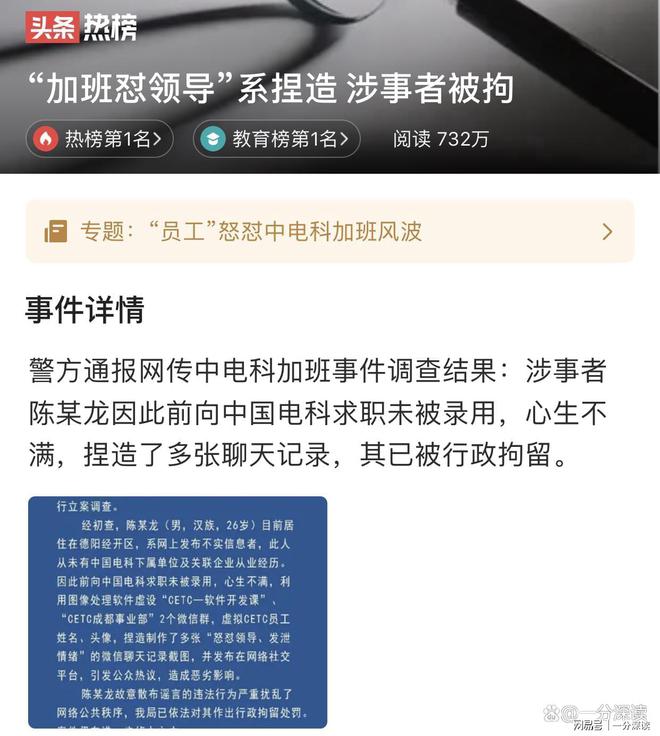Open the 专题 中电科加班风波 topic banner
This screenshot has height=736, width=660.
point(330,232)
